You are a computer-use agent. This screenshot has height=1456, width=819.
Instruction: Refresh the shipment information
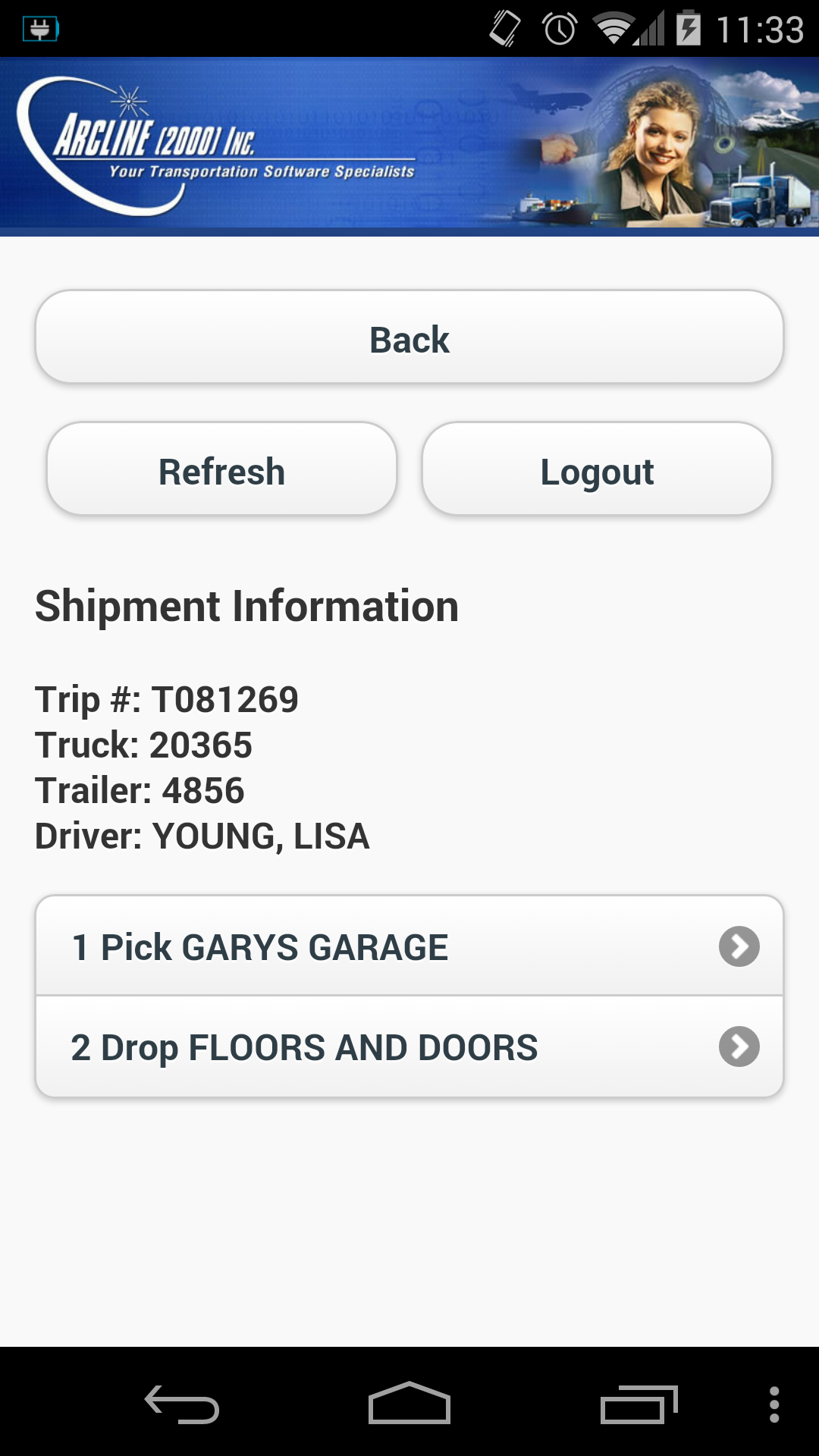[221, 471]
